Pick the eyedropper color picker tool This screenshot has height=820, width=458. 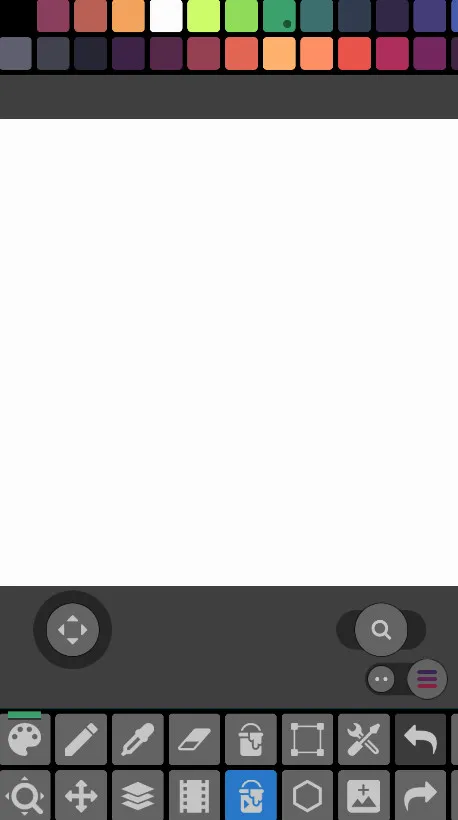pos(138,739)
